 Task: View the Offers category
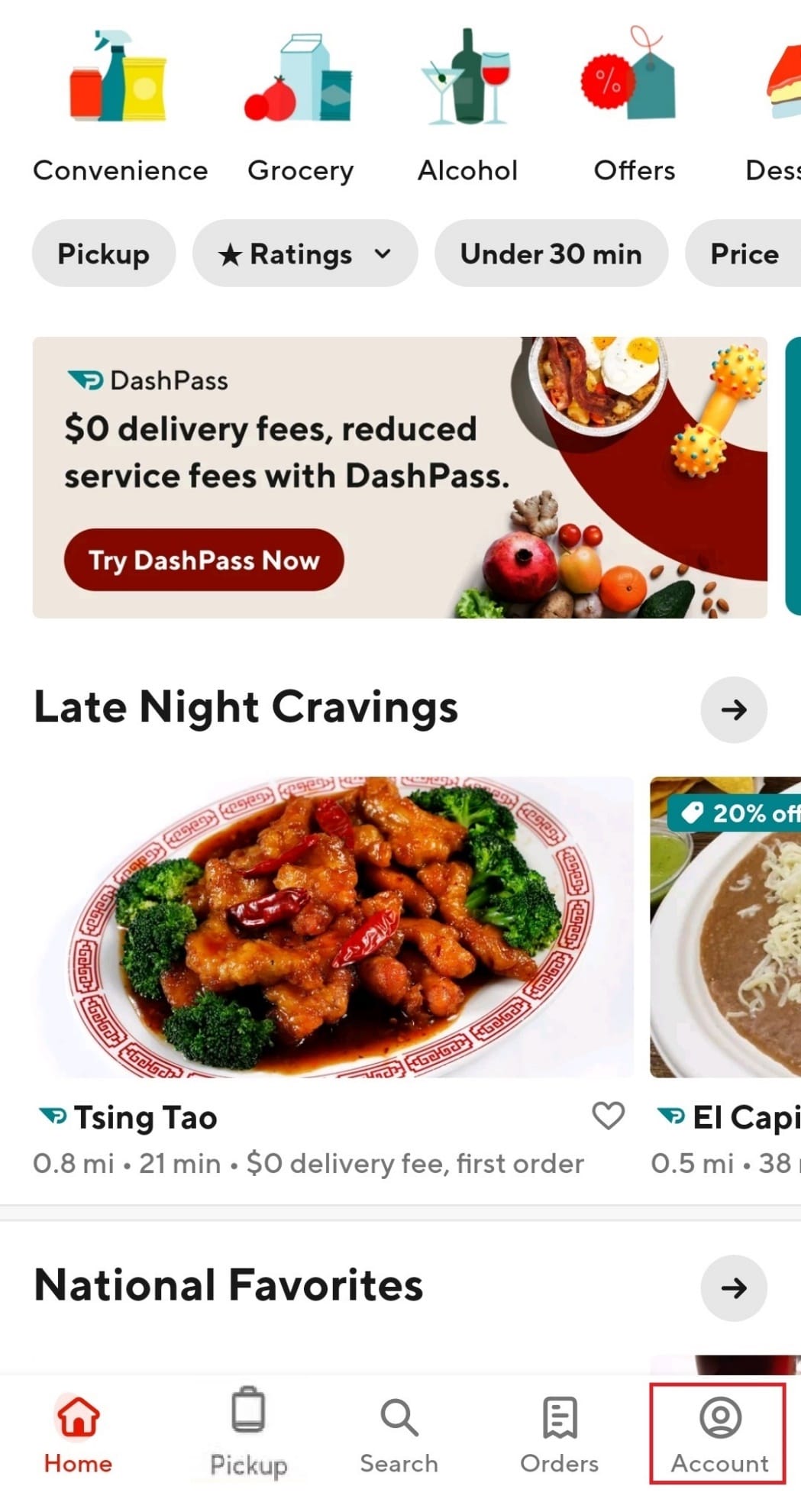coord(634,107)
